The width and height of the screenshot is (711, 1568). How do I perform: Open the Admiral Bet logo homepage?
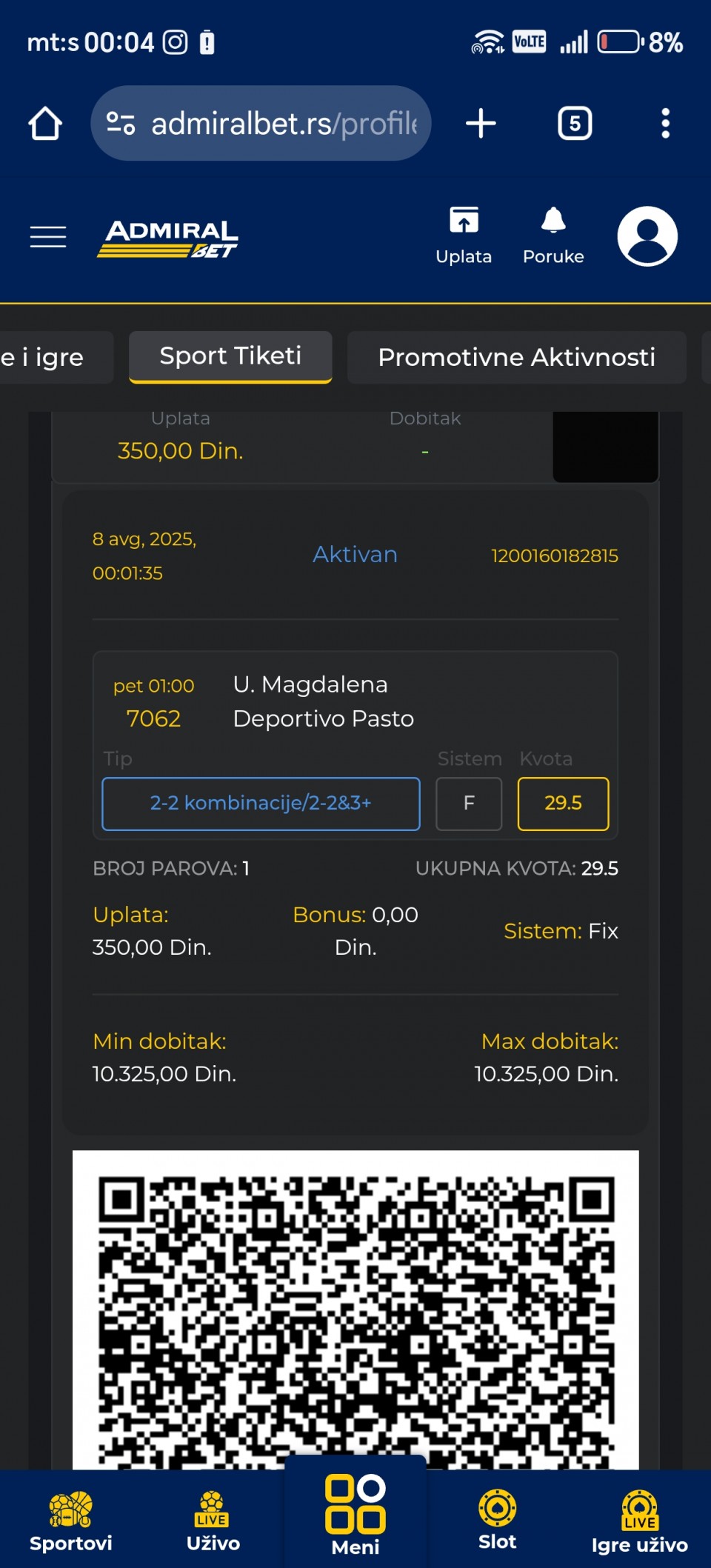[167, 238]
